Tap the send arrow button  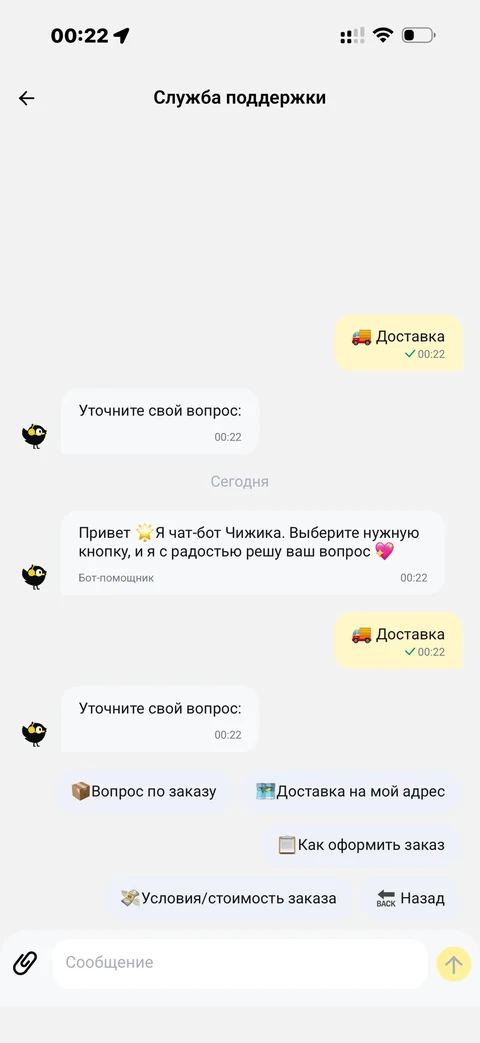pyautogui.click(x=453, y=964)
